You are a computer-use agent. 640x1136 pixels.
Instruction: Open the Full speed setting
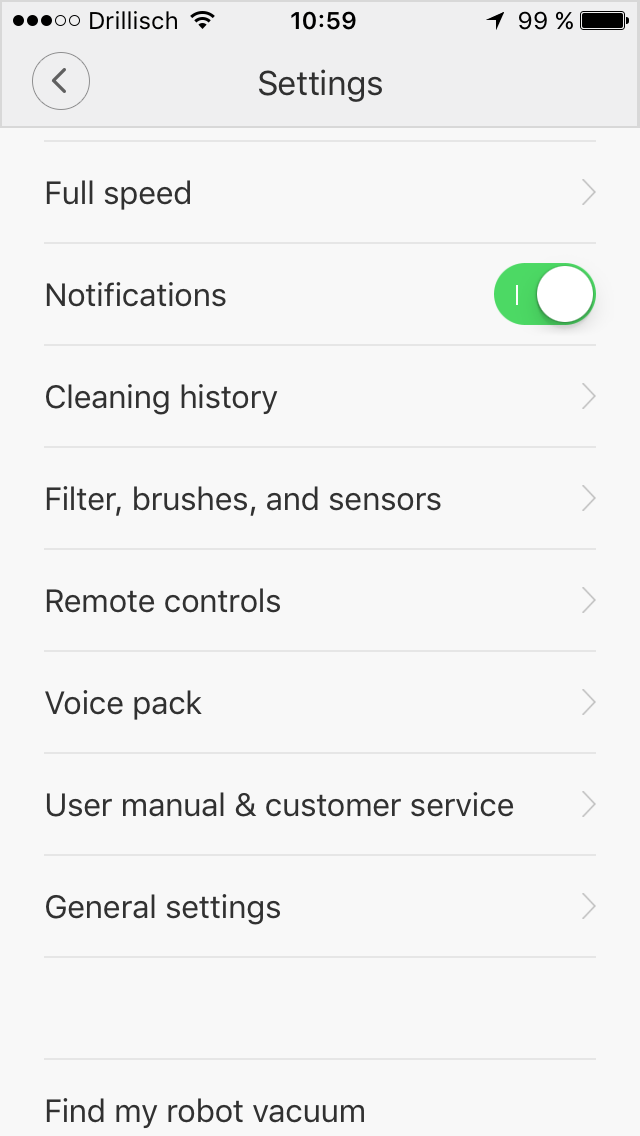pyautogui.click(x=320, y=193)
